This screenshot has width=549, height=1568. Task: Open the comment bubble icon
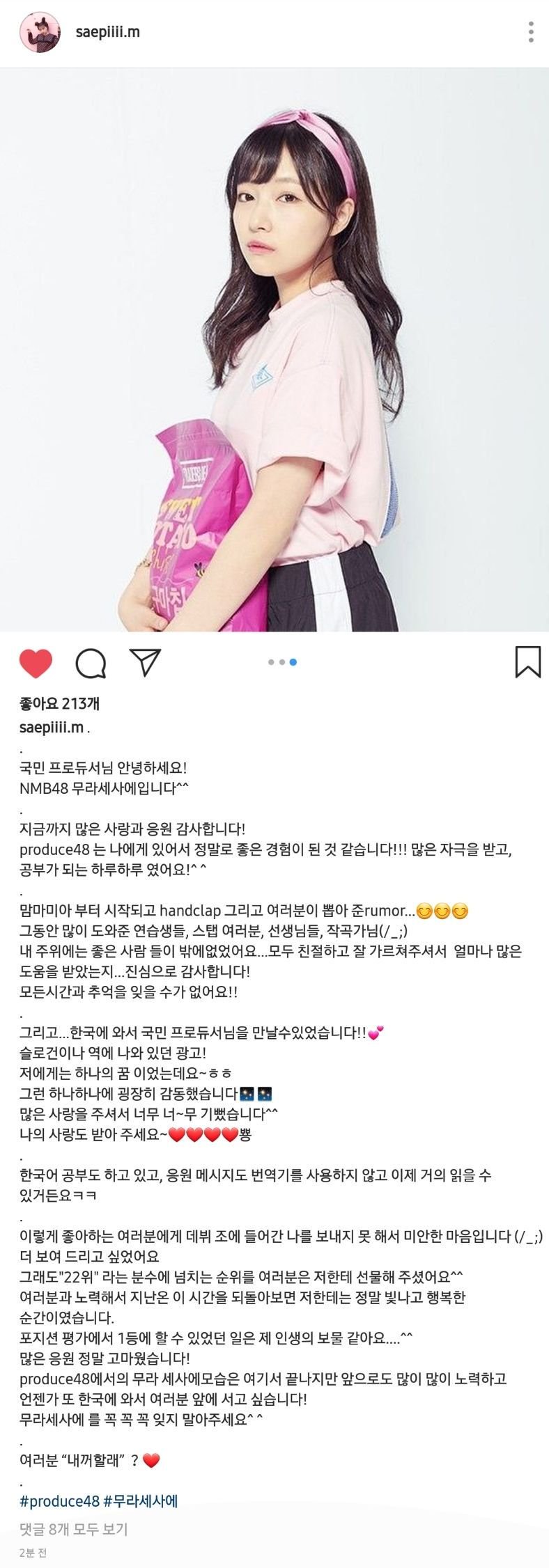click(91, 664)
